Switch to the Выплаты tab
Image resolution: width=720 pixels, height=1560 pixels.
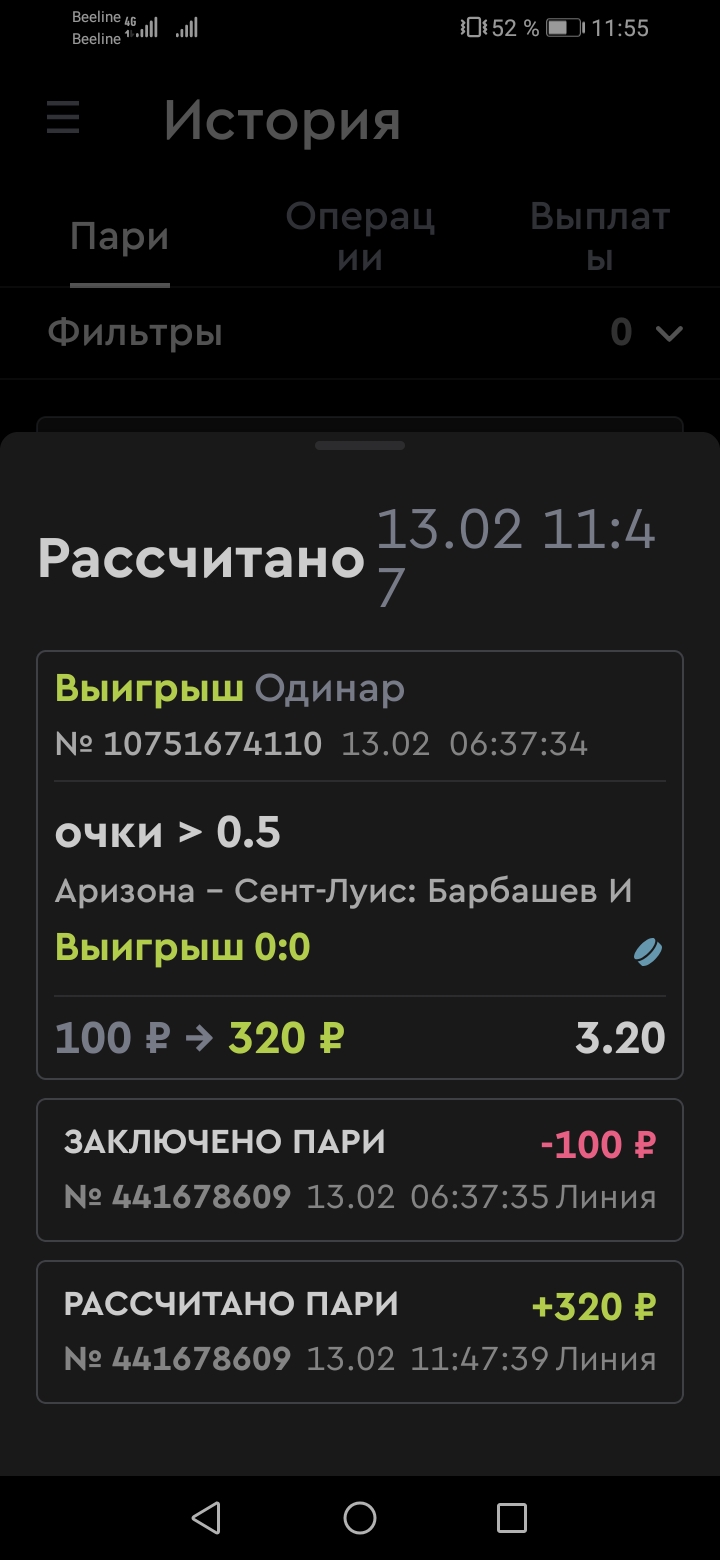(599, 237)
